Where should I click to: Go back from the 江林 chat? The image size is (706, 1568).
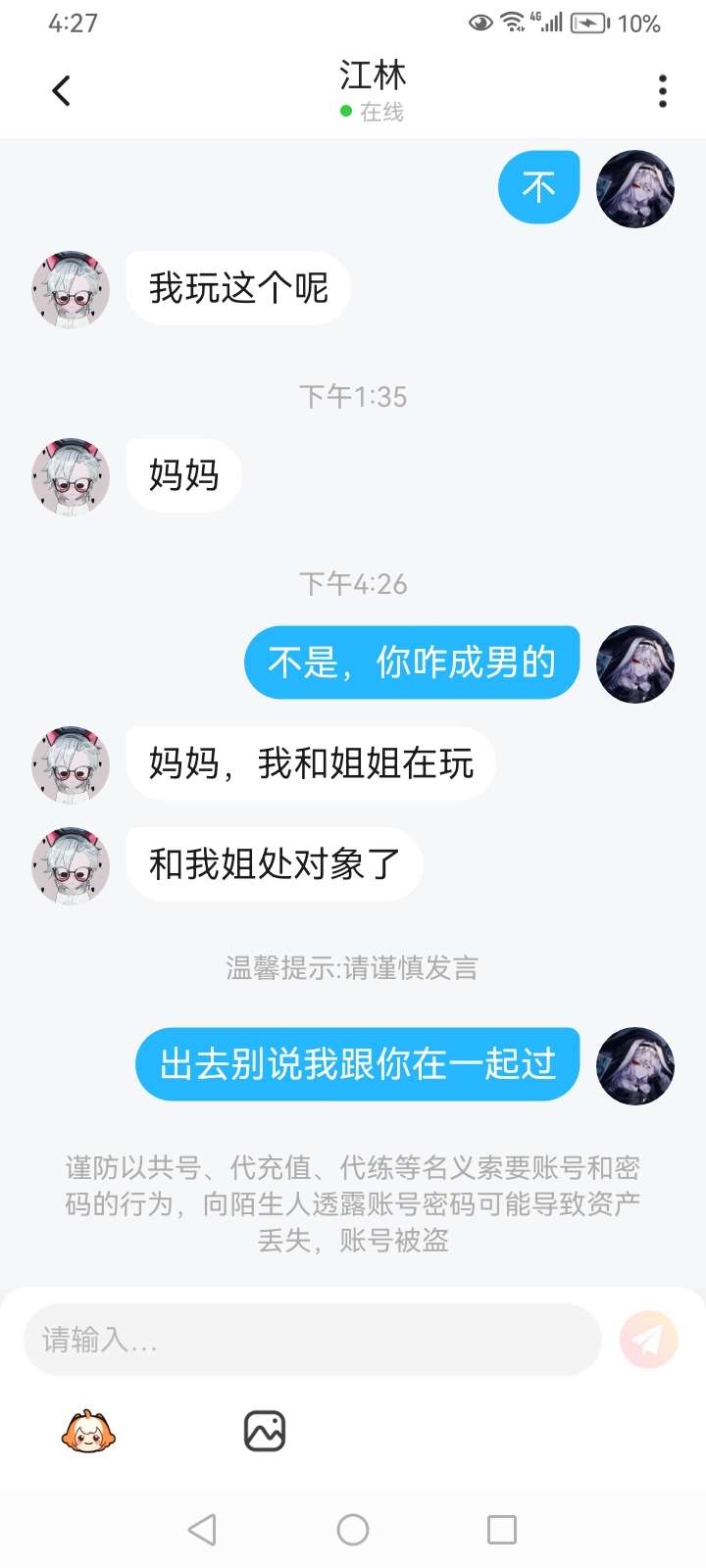[x=61, y=91]
